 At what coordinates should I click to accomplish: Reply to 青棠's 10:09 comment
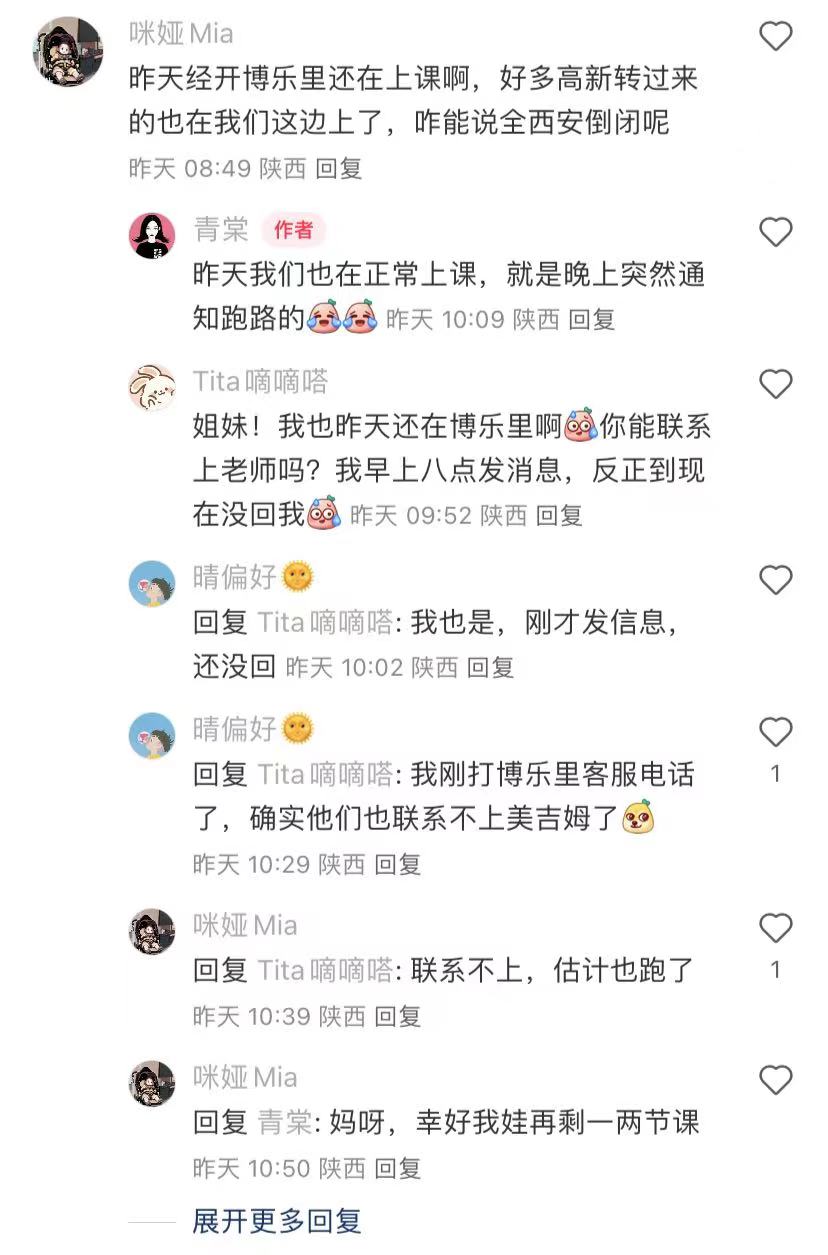tap(591, 320)
